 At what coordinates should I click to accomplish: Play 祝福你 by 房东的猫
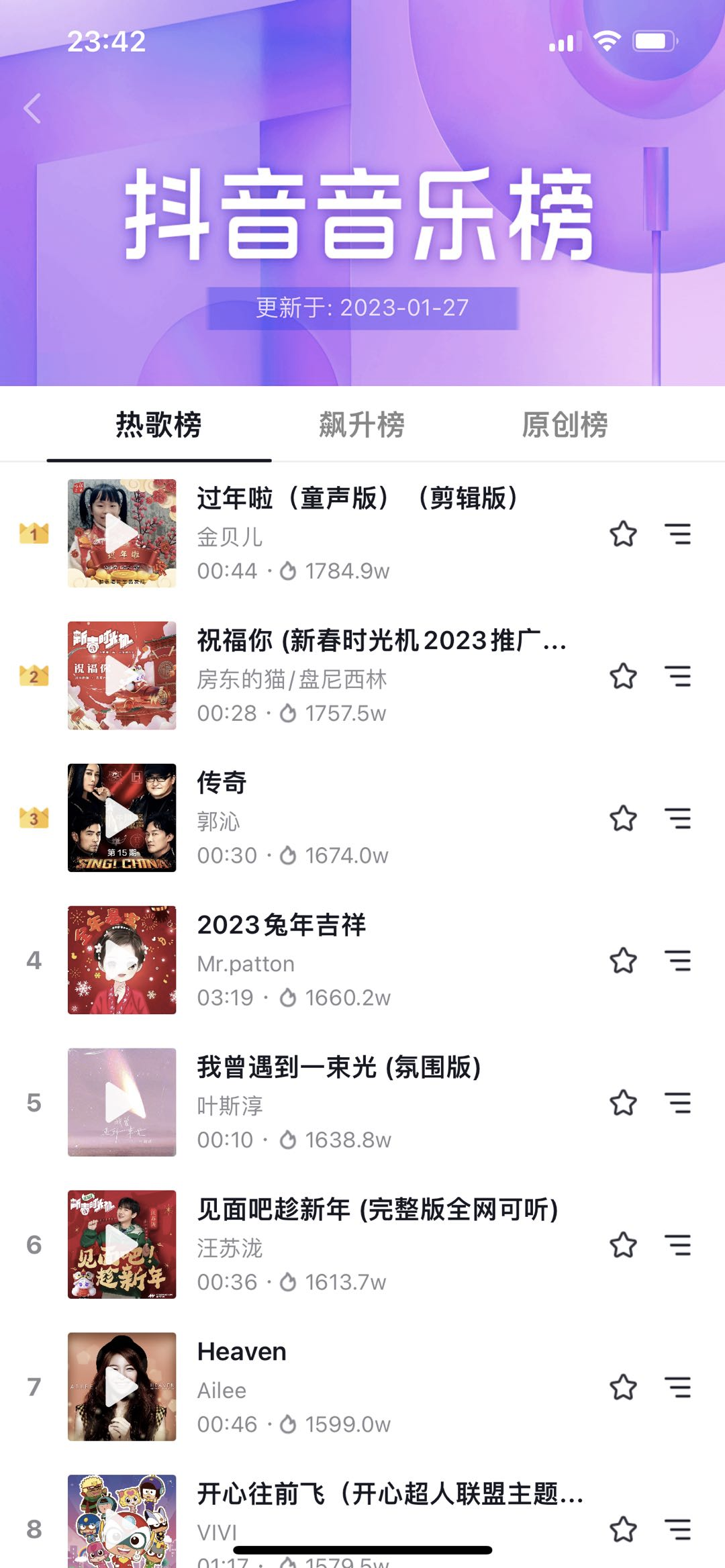[122, 676]
